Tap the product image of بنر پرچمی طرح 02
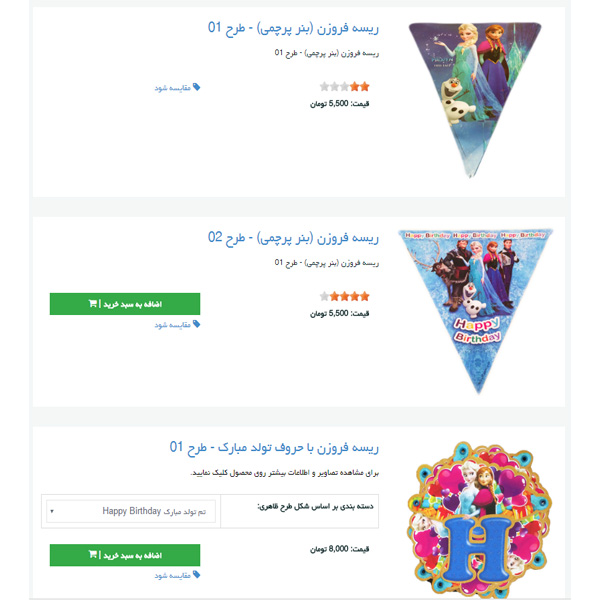 475,310
